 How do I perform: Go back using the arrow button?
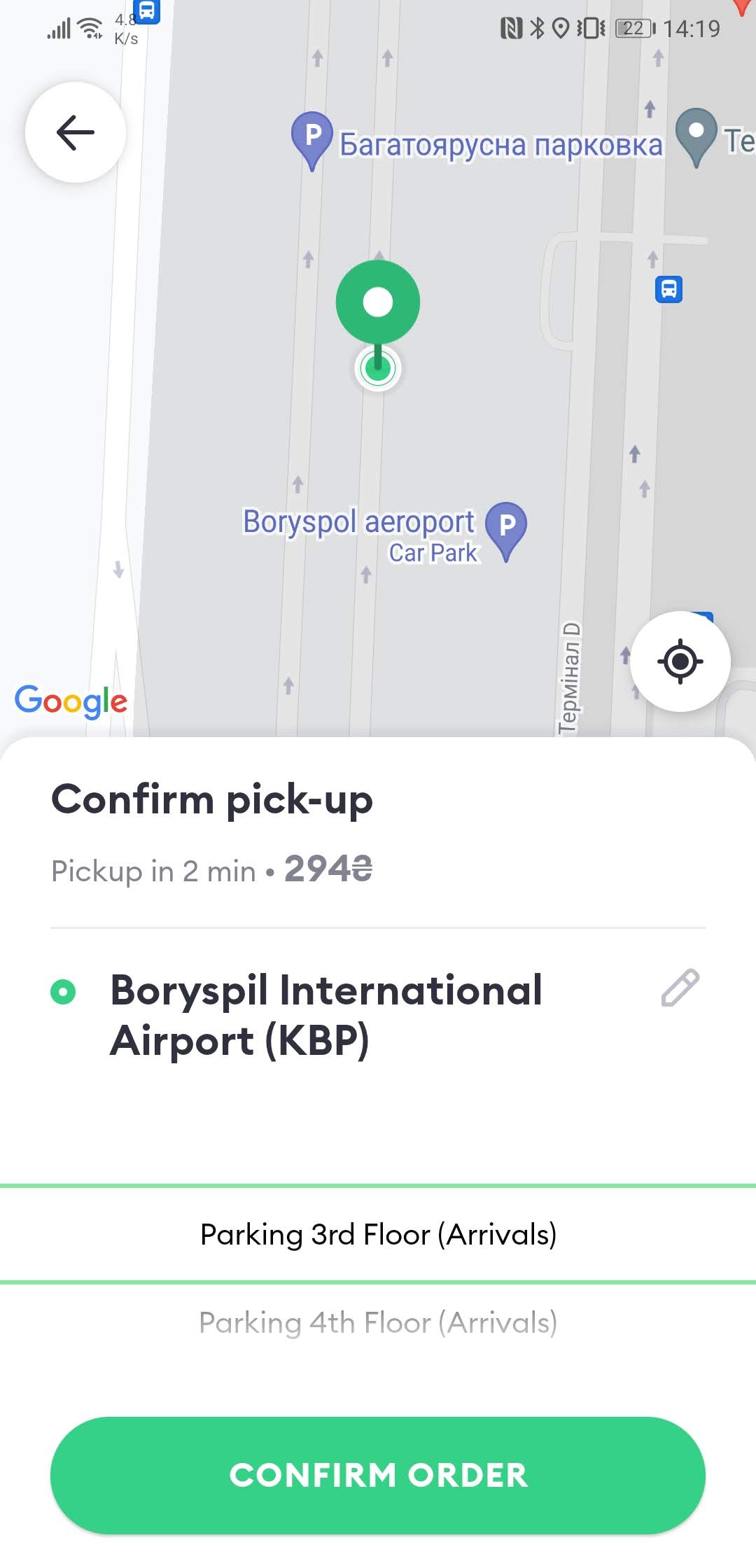[76, 132]
